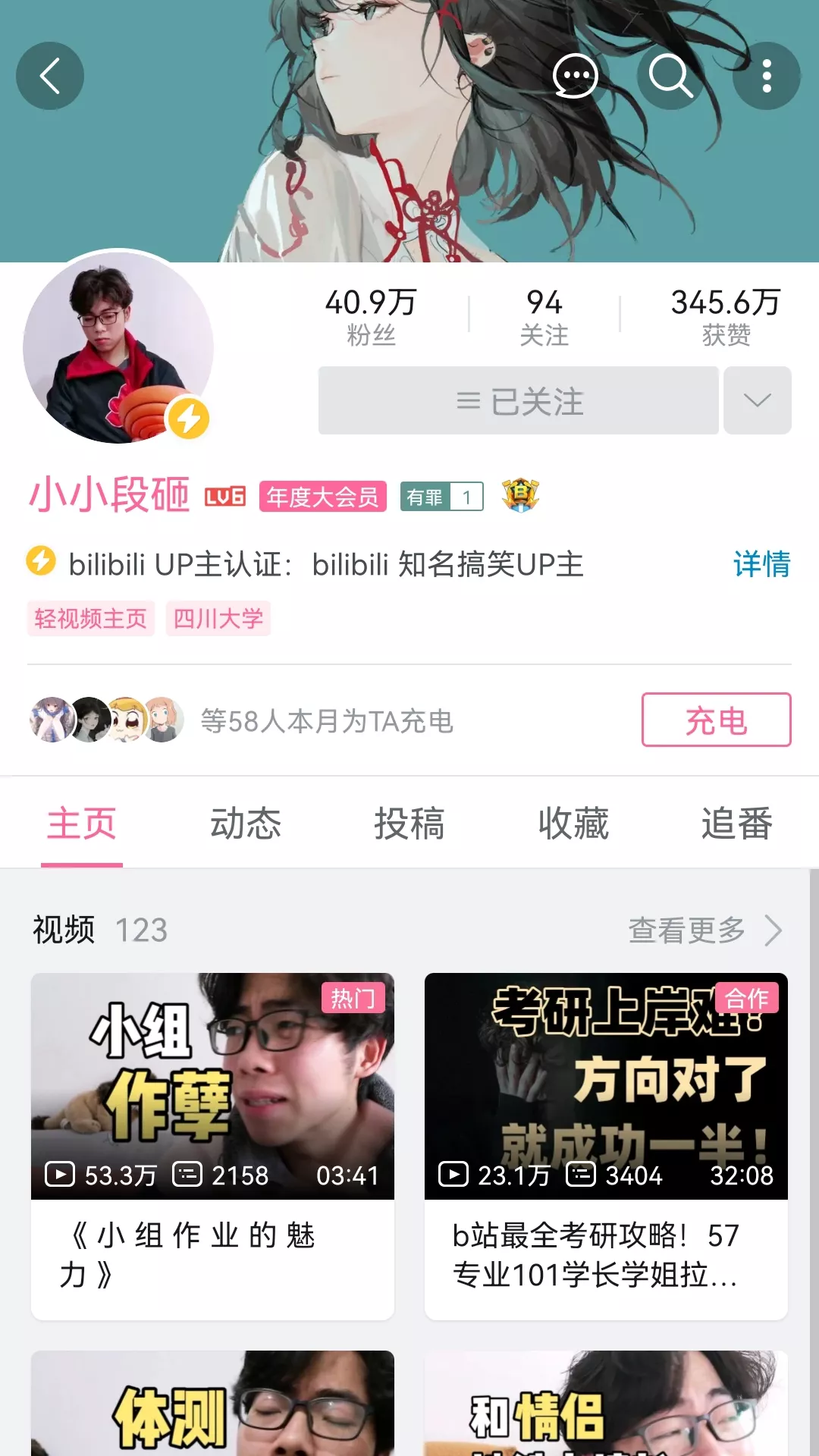
Task: Play the video 《小组作业的魅力》
Action: point(212,1145)
